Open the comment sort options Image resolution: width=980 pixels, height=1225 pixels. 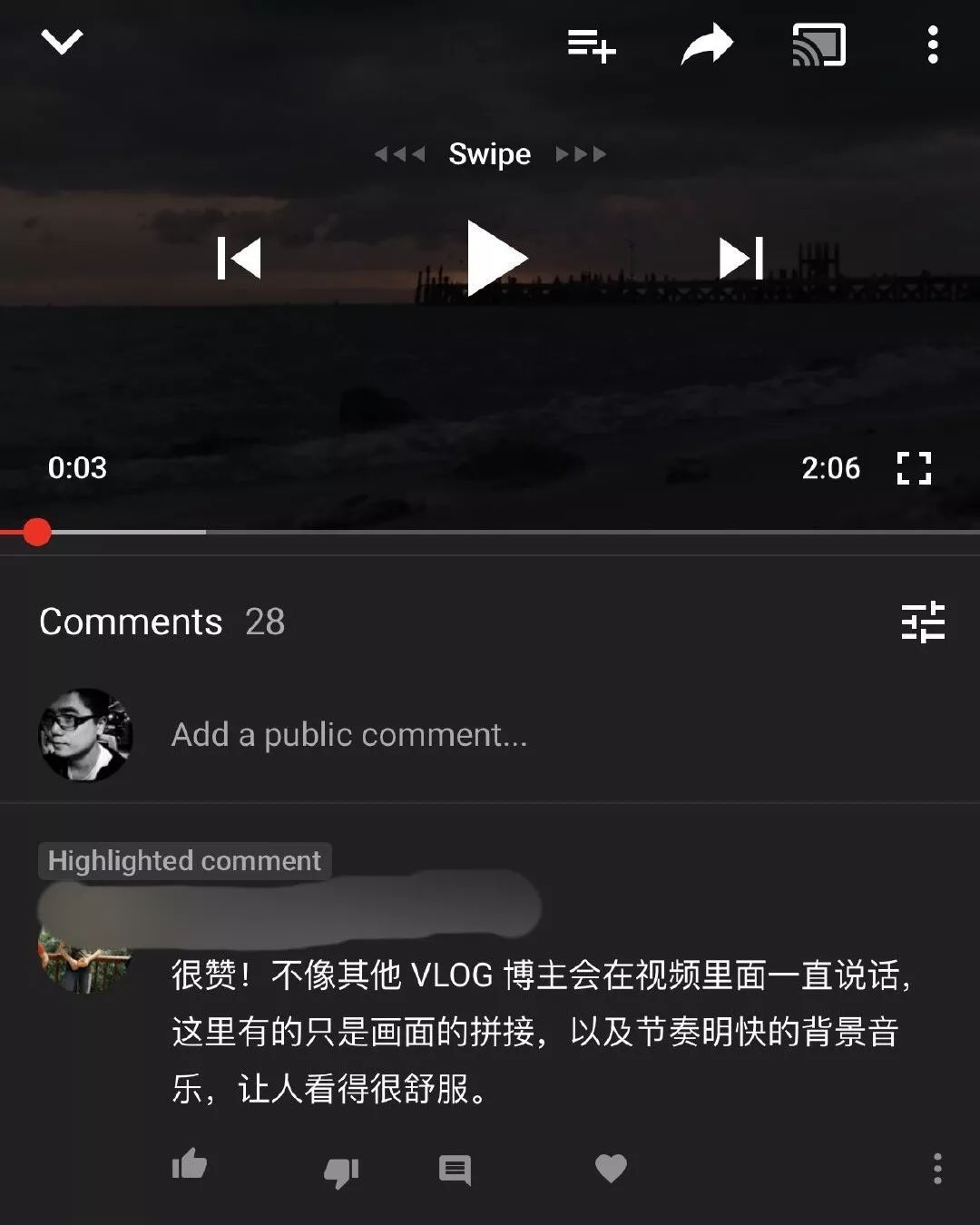923,622
